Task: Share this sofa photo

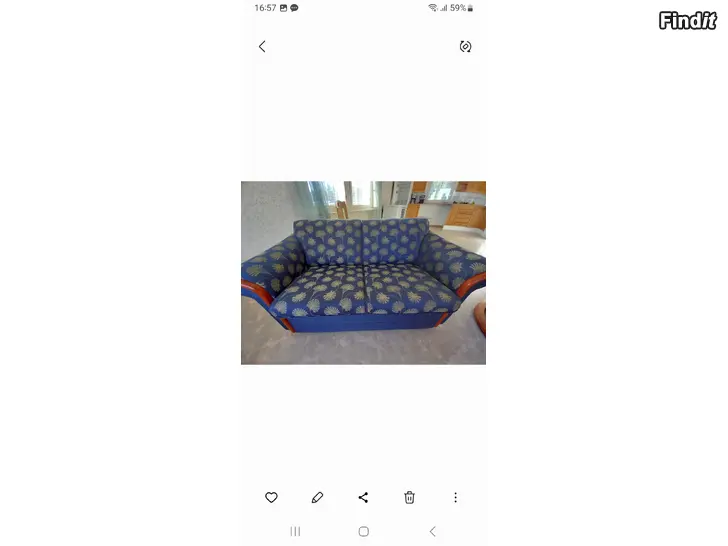Action: click(x=363, y=497)
